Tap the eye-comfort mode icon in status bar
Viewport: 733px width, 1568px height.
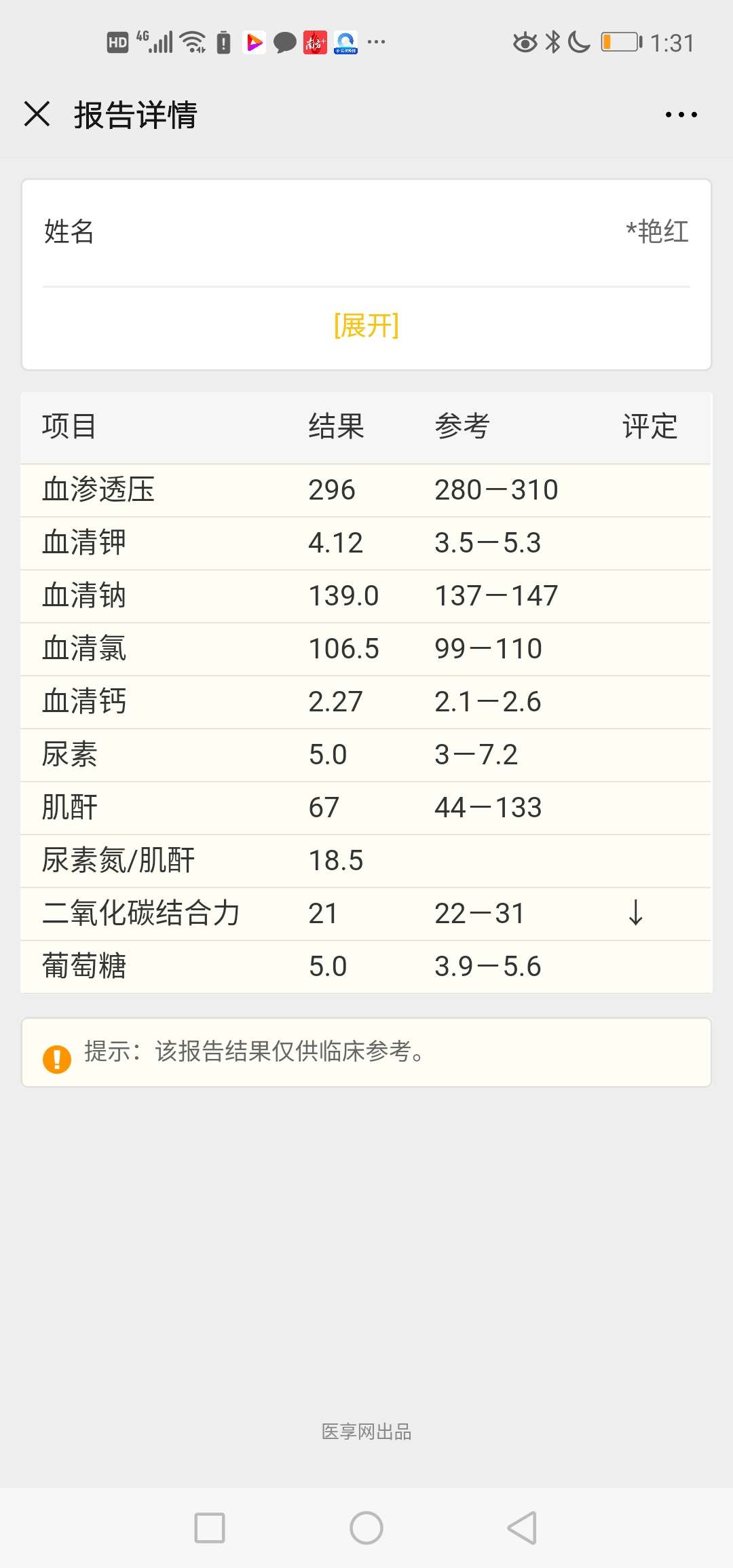click(524, 42)
